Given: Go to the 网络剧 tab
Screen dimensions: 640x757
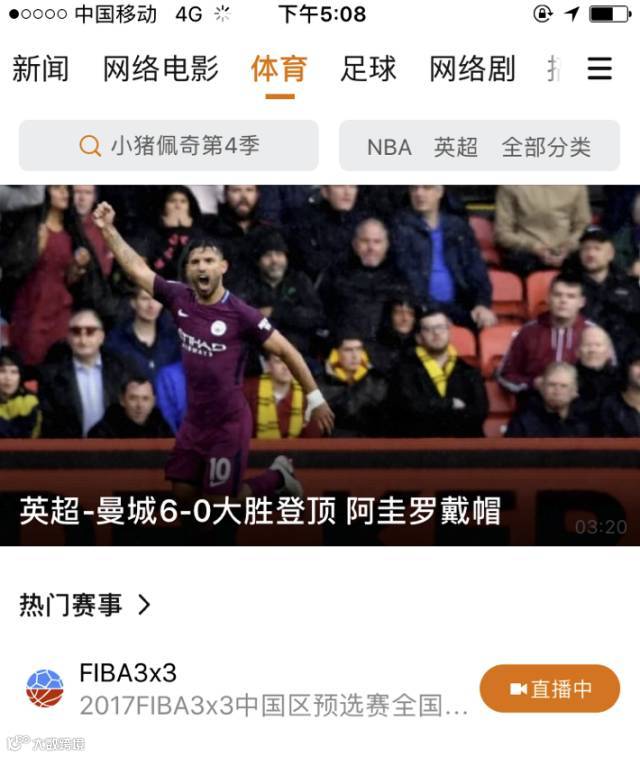Looking at the screenshot, I should 472,69.
